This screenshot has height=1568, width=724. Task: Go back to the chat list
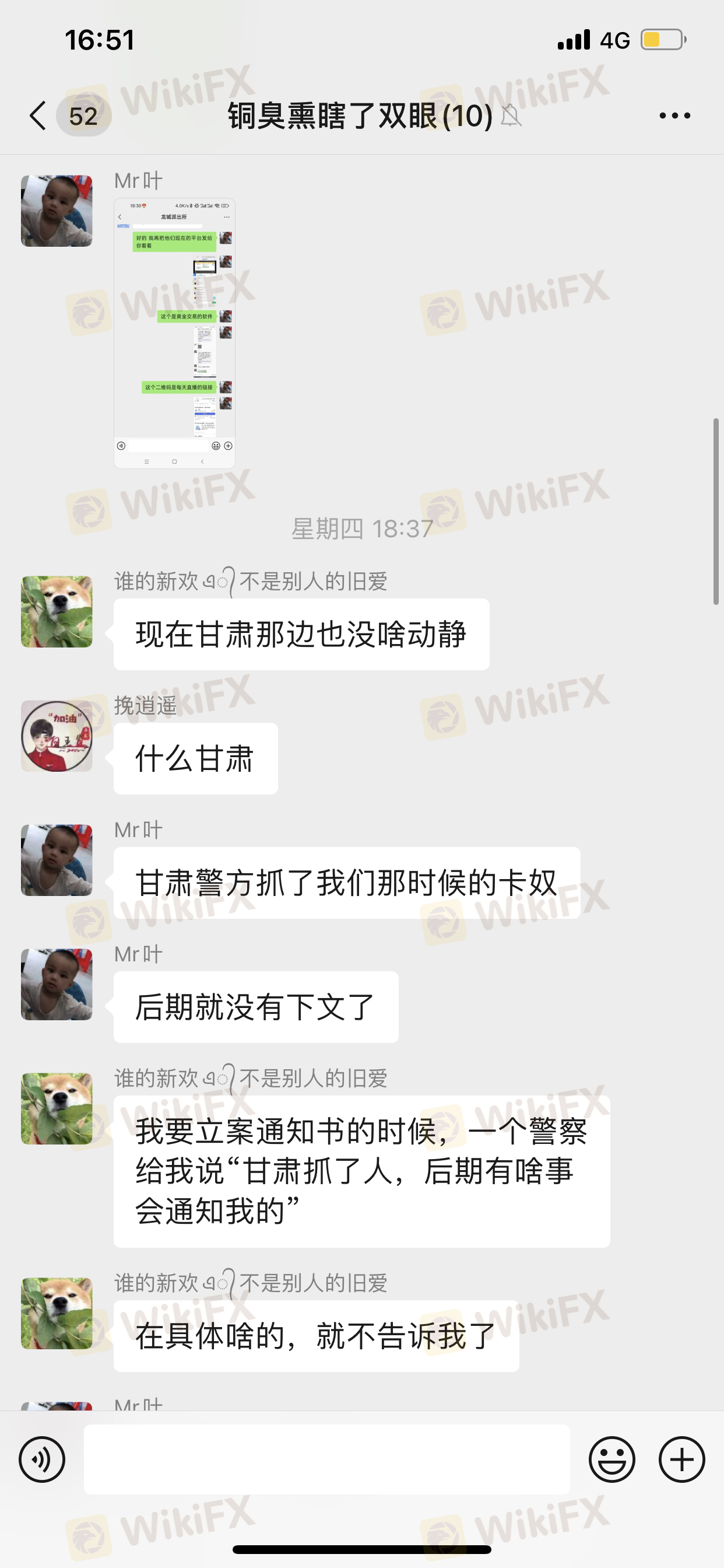coord(39,115)
